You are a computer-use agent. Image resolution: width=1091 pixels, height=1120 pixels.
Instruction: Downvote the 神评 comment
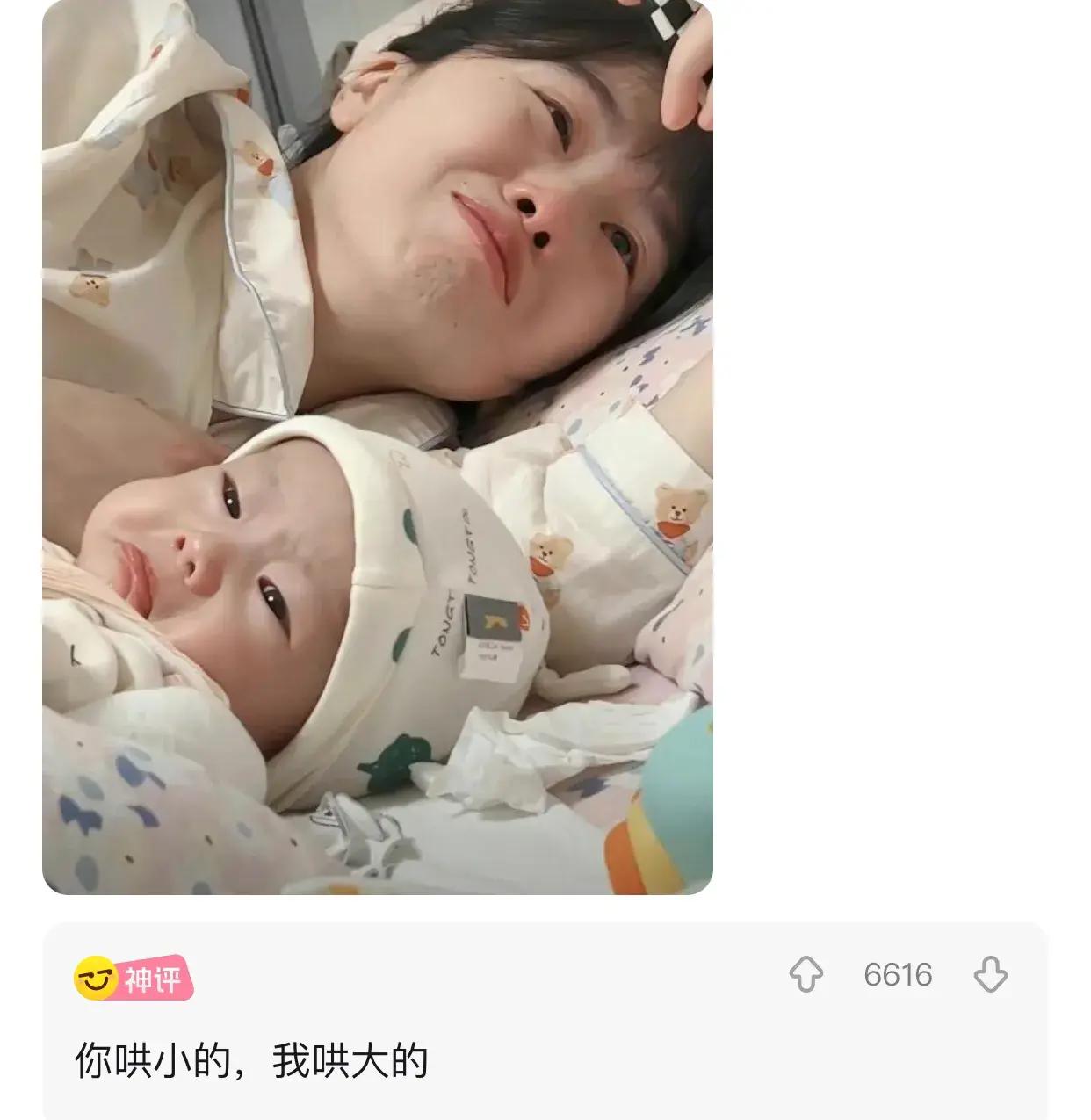pos(990,975)
